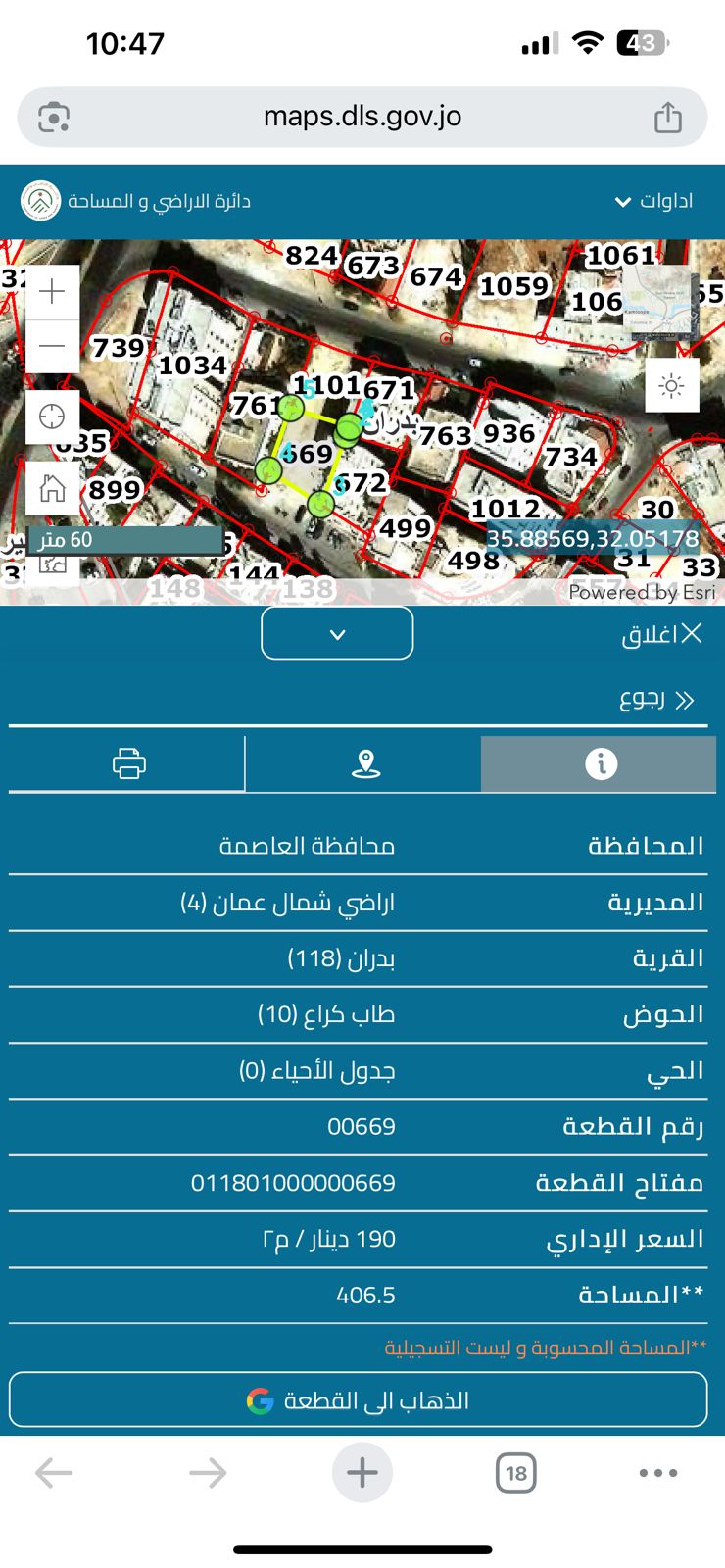
Task: Open the browser overflow menu
Action: pyautogui.click(x=657, y=1472)
